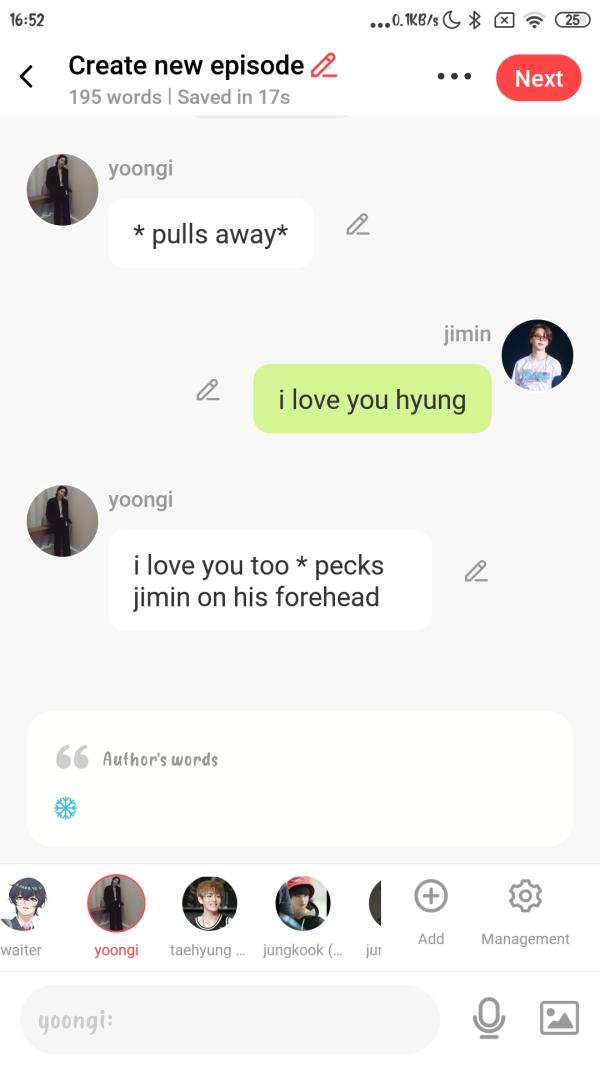Select the waiter character
Viewport: 600px width, 1067px height.
coord(22,904)
